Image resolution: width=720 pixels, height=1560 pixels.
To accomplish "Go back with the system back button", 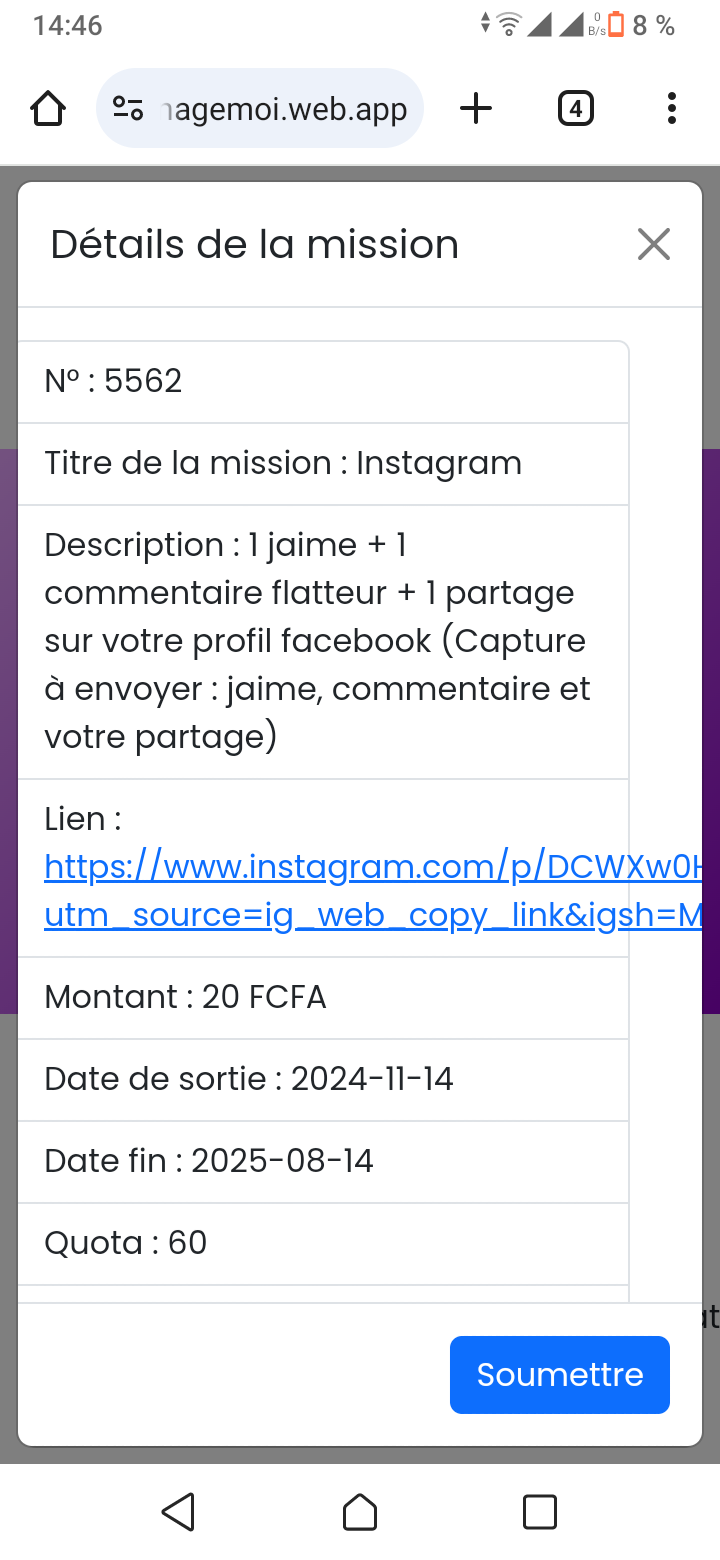I will pos(178,1512).
